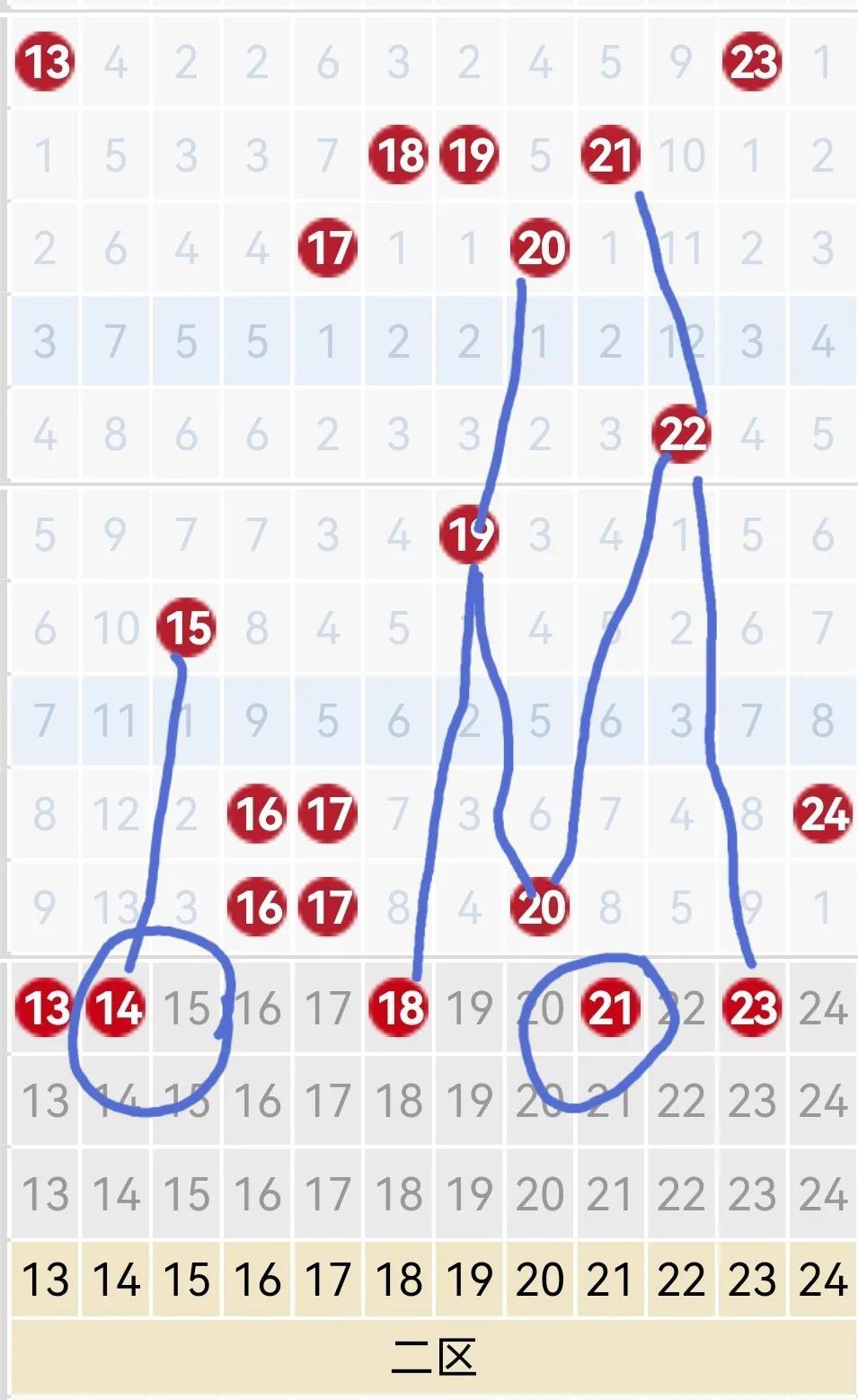Select number 22 in first pick row
This screenshot has width=858, height=1400.
681,1007
